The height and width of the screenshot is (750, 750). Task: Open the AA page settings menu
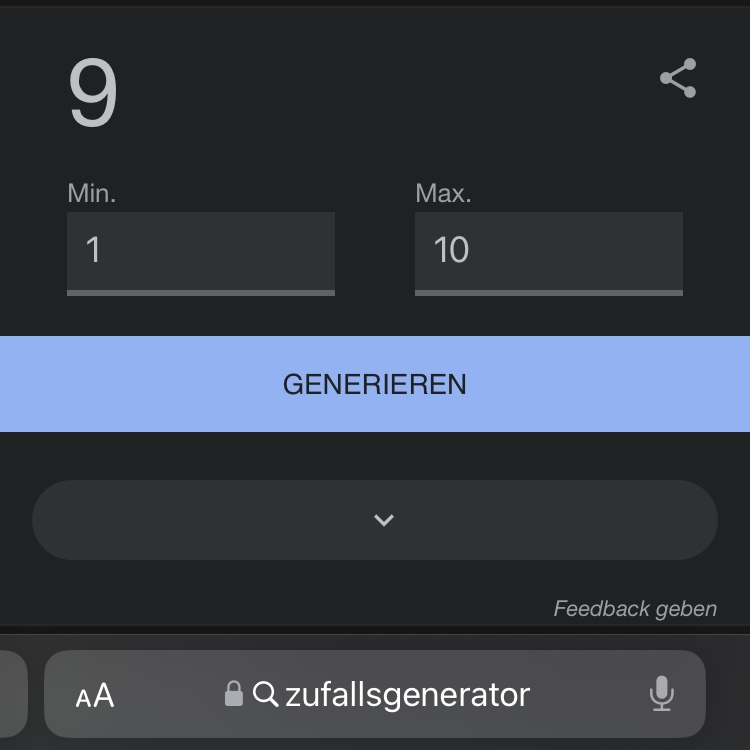(x=95, y=695)
